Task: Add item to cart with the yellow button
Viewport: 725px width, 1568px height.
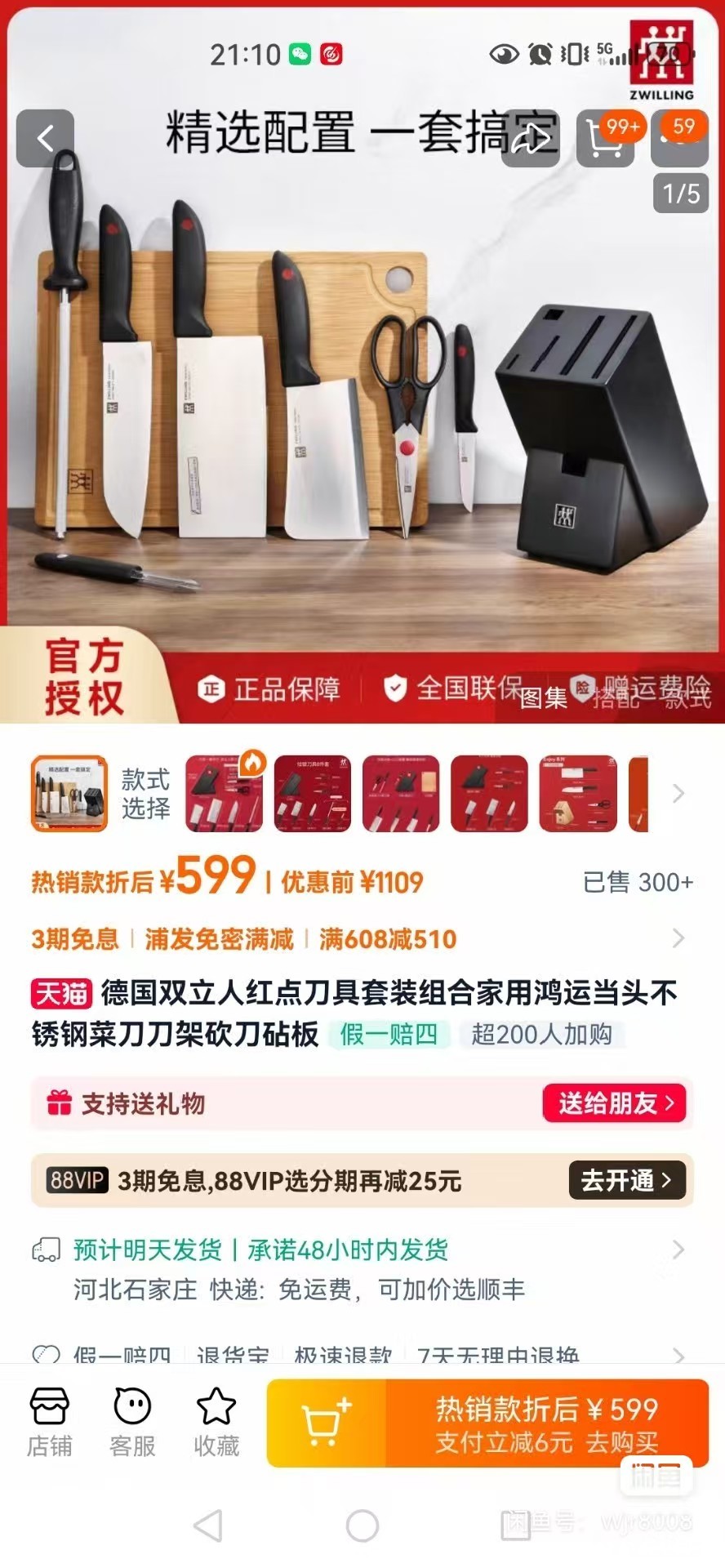Action: pos(326,1423)
